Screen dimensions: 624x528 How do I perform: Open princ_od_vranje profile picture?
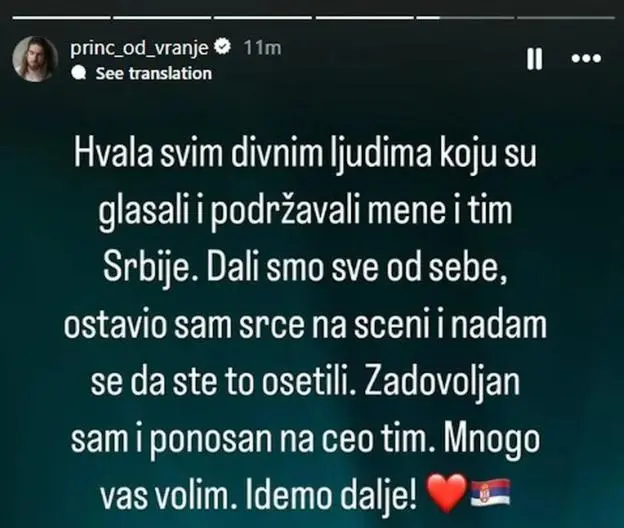(x=33, y=59)
